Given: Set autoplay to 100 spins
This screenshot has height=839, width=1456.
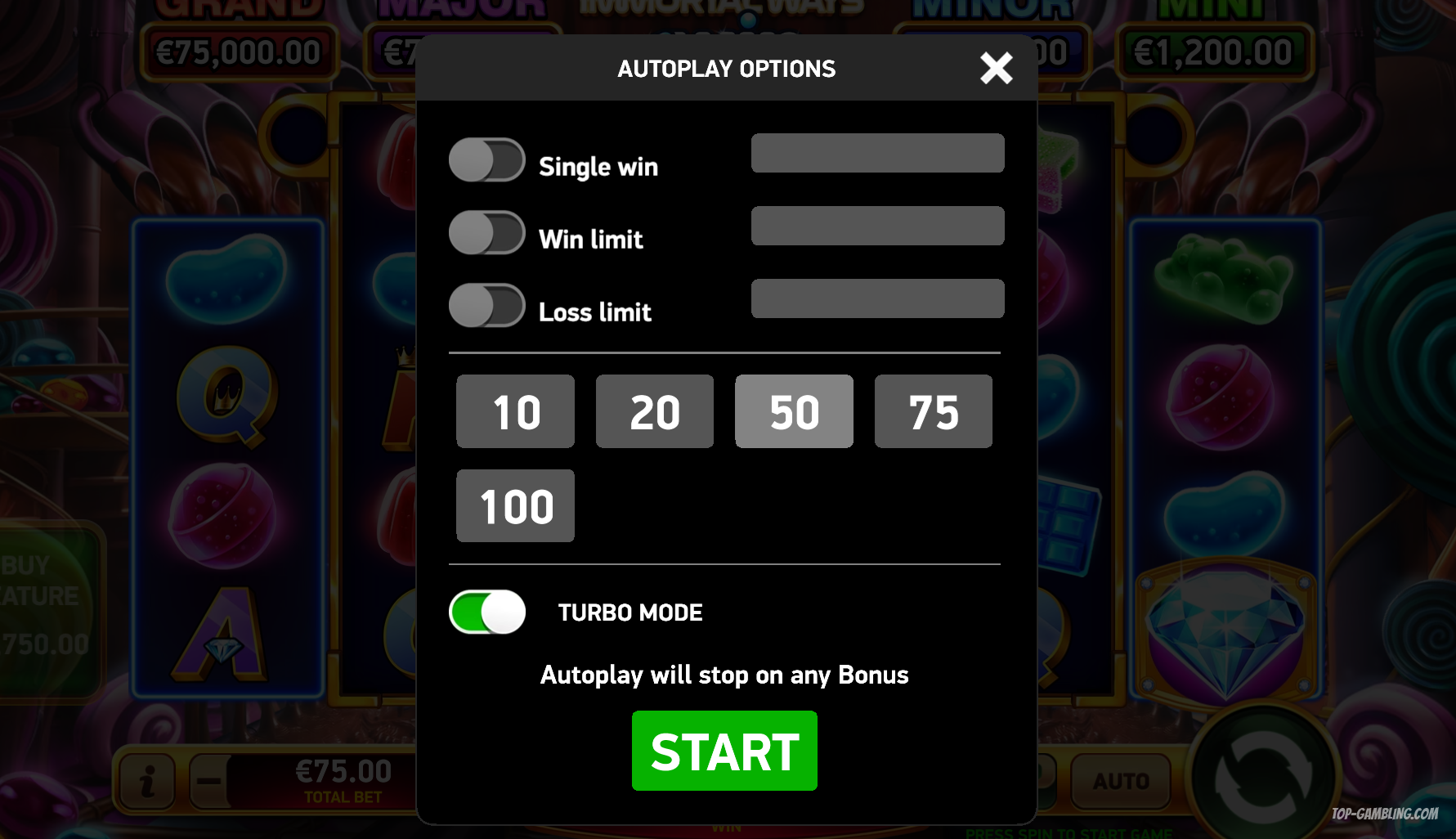Looking at the screenshot, I should coord(515,505).
